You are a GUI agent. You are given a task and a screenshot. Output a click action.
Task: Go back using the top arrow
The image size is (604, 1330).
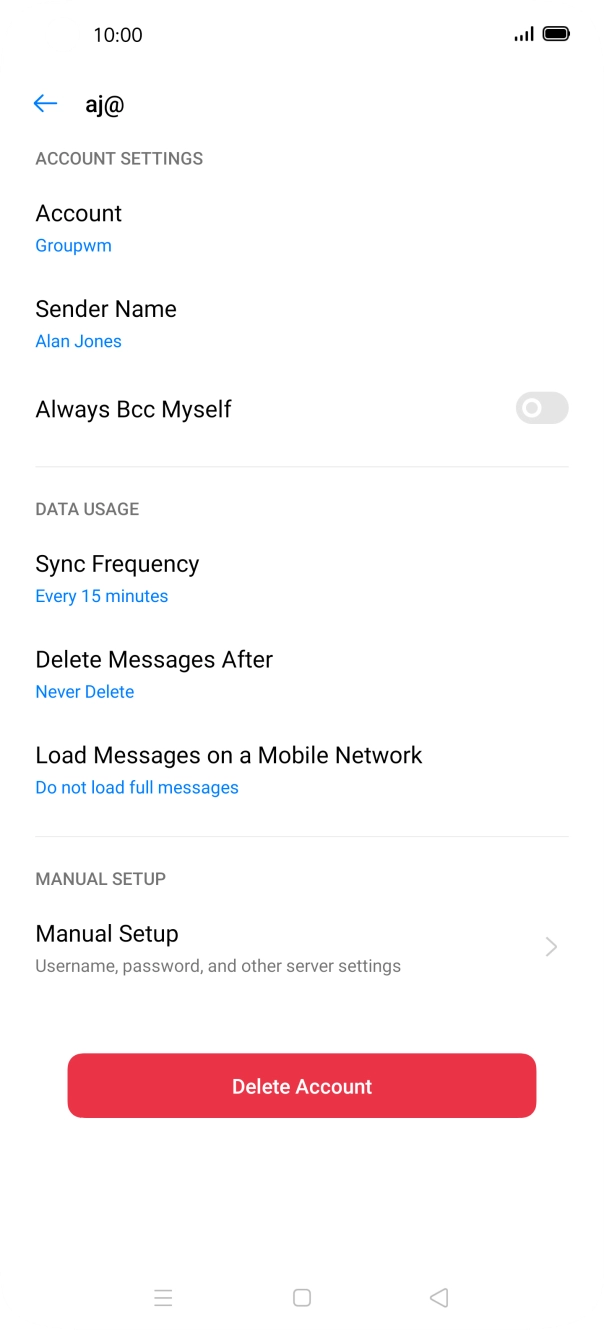point(45,104)
